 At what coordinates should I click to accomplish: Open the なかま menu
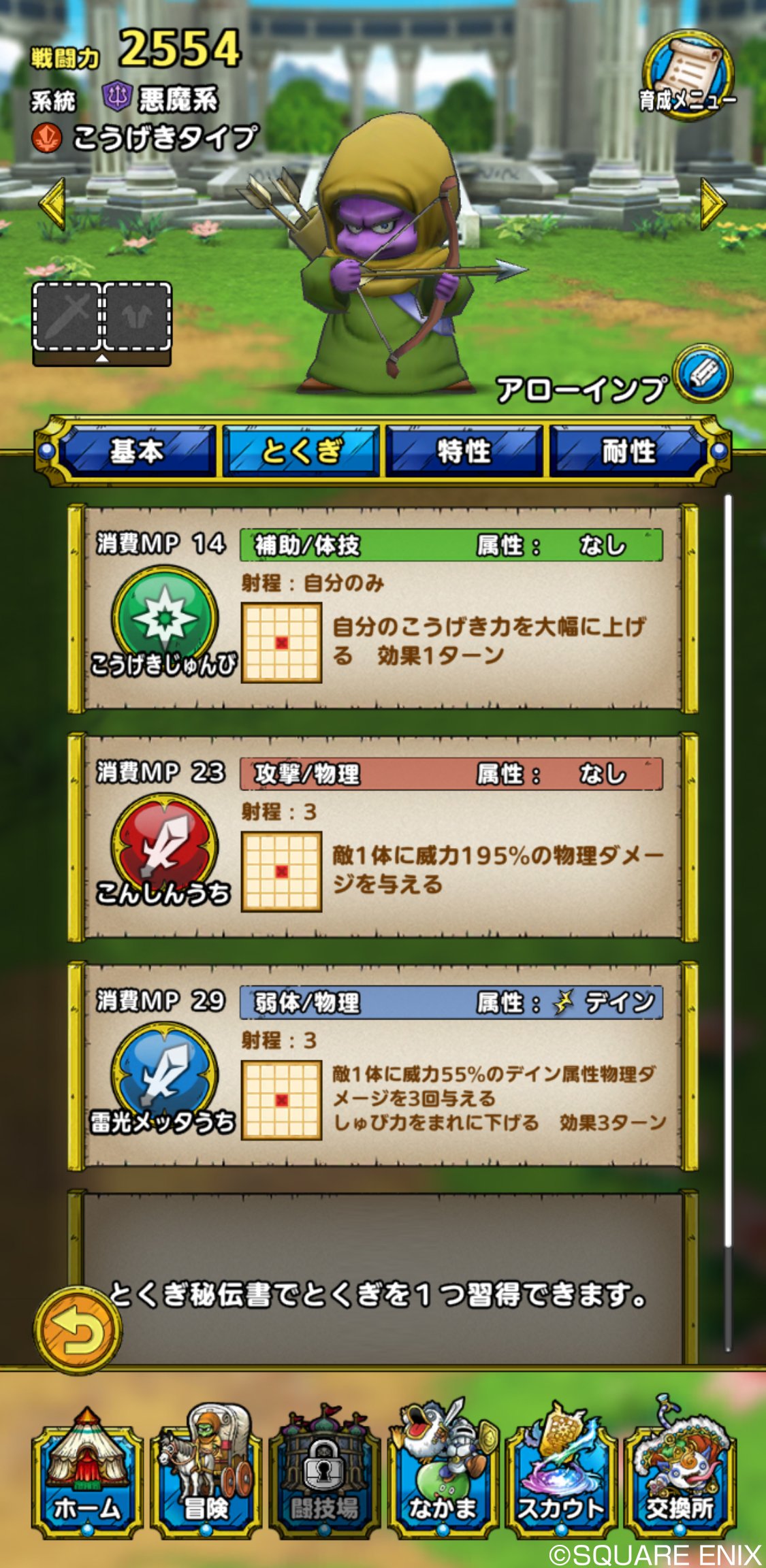pyautogui.click(x=443, y=1470)
